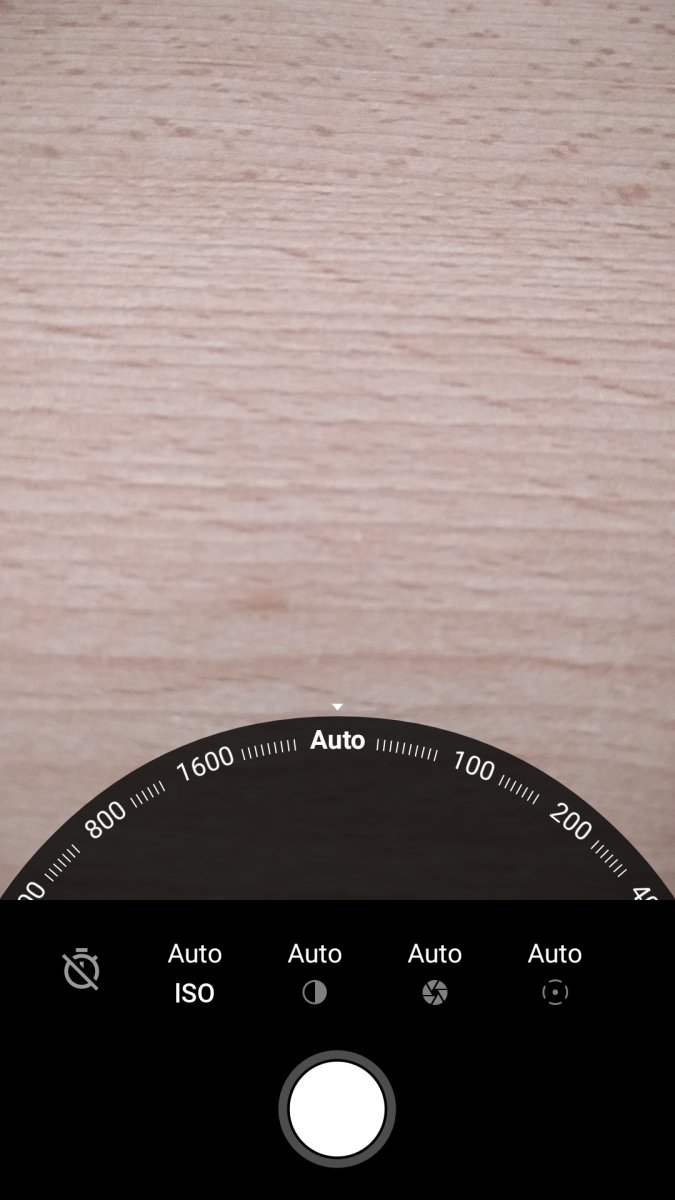Open the focus Auto setting
The image size is (675, 1200).
(x=554, y=973)
